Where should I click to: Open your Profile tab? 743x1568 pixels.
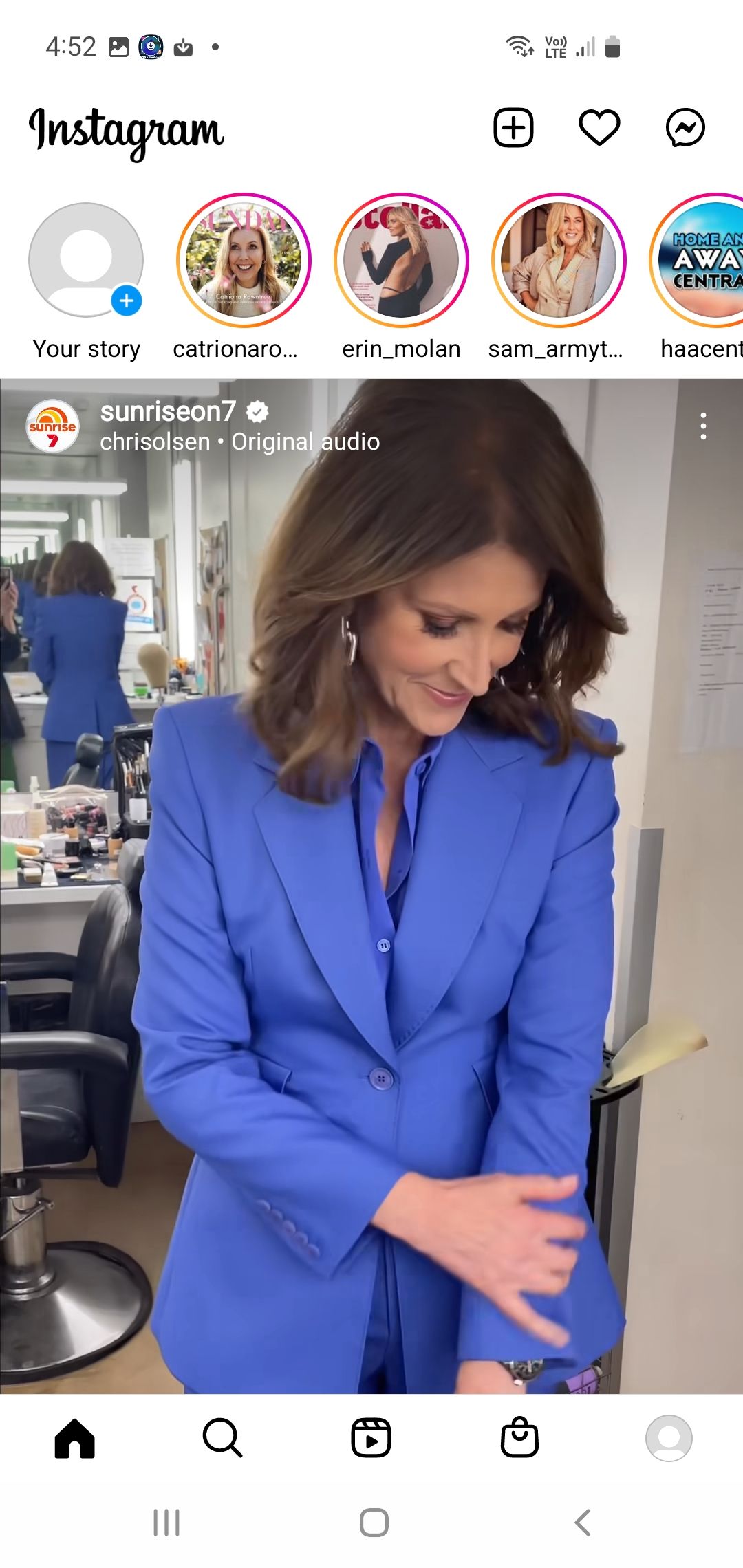pos(668,1438)
